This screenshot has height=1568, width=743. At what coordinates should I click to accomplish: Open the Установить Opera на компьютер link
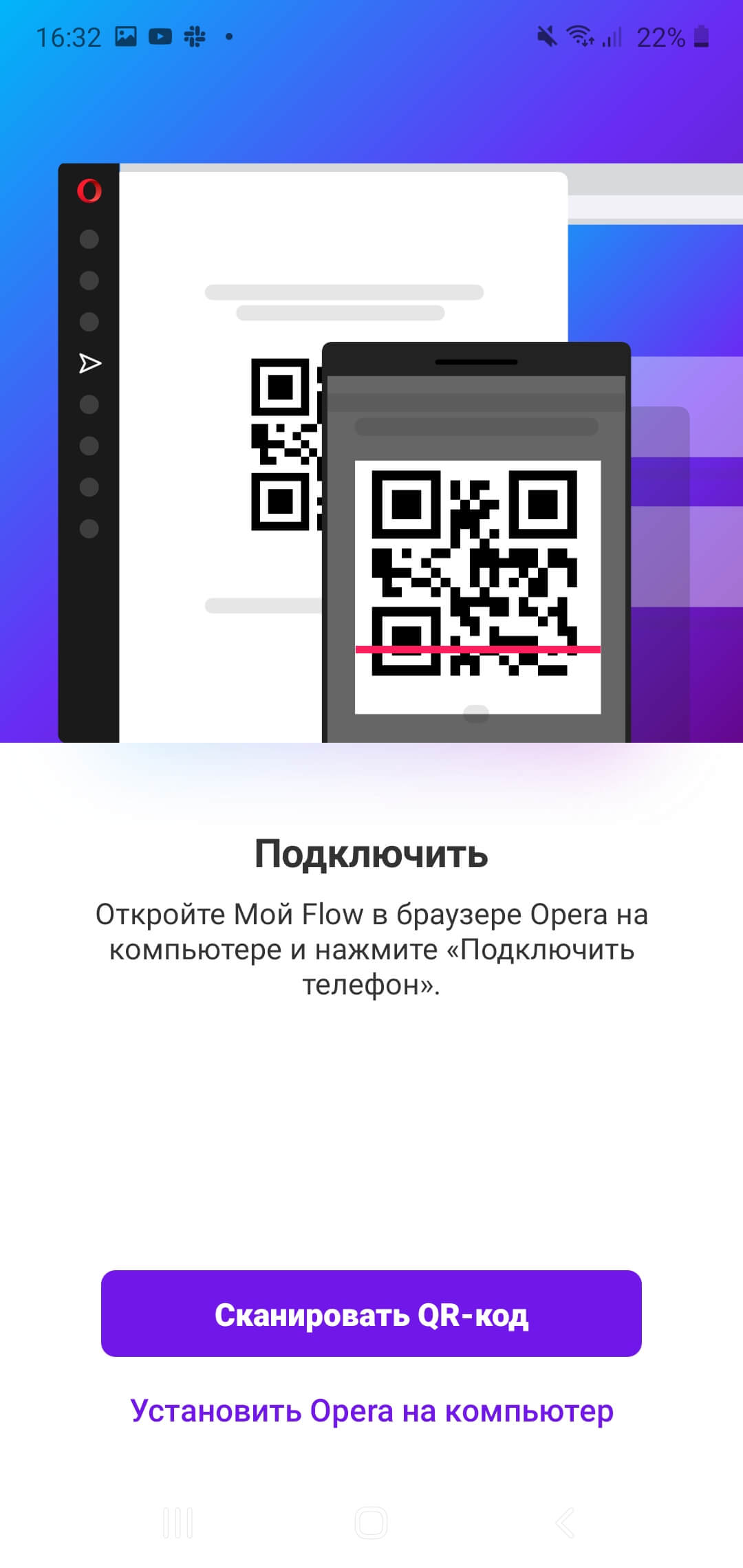coord(371,1411)
